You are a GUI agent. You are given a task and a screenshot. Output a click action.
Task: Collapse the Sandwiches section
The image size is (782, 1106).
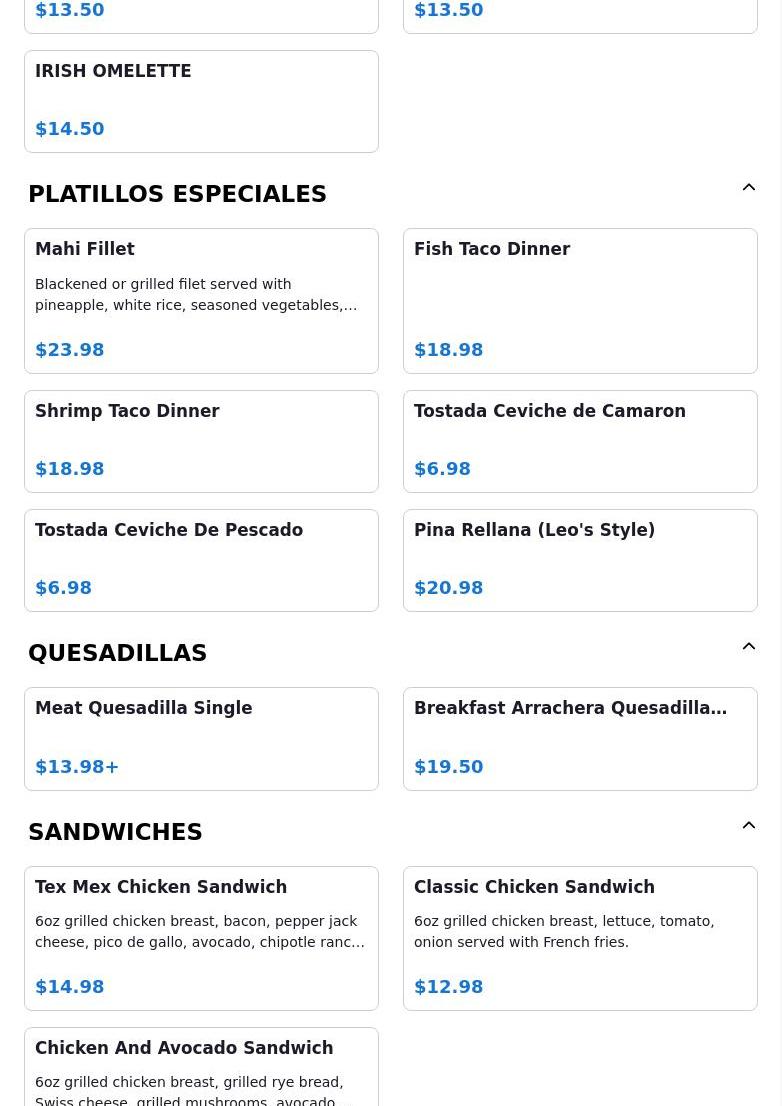(748, 826)
